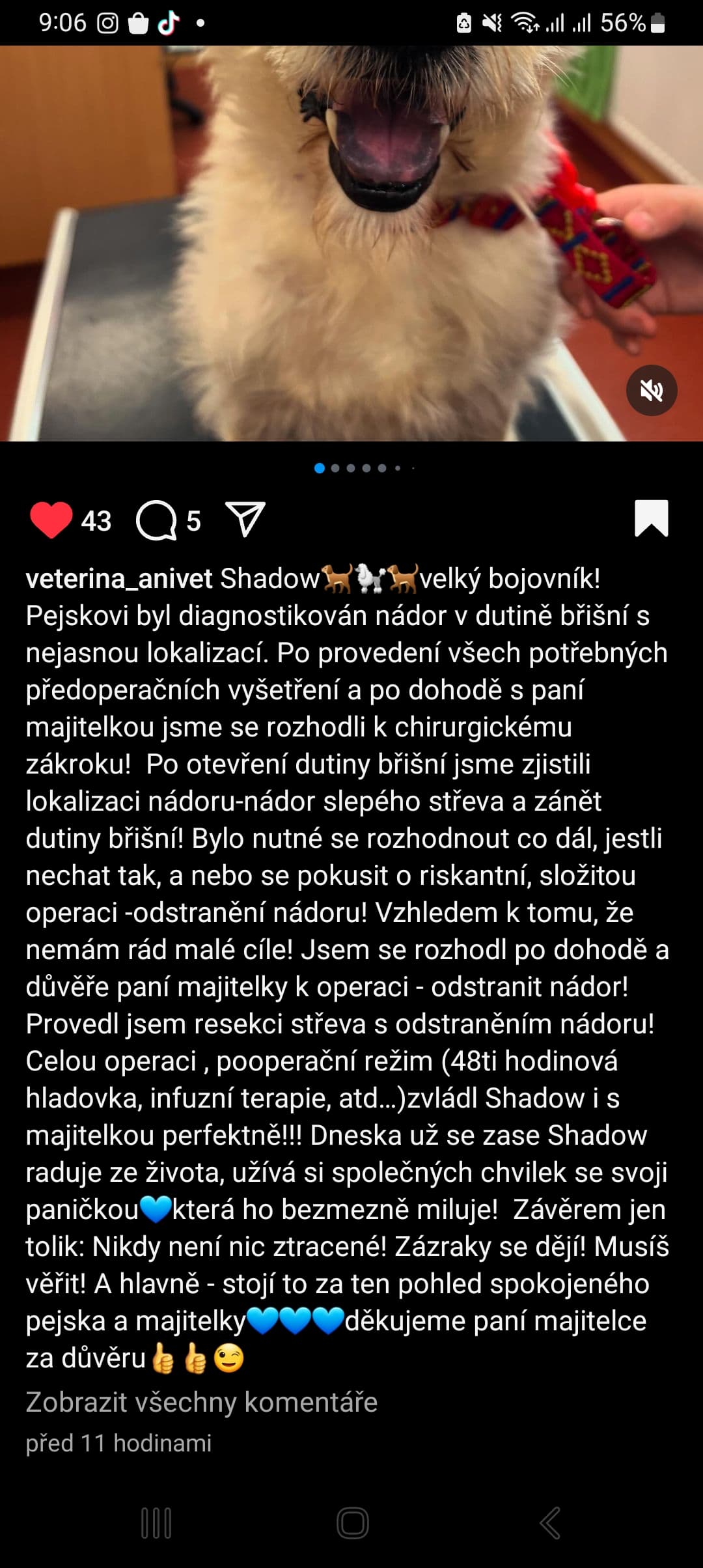This screenshot has height=1568, width=703.
Task: Share the post via paper plane icon
Action: tap(245, 519)
